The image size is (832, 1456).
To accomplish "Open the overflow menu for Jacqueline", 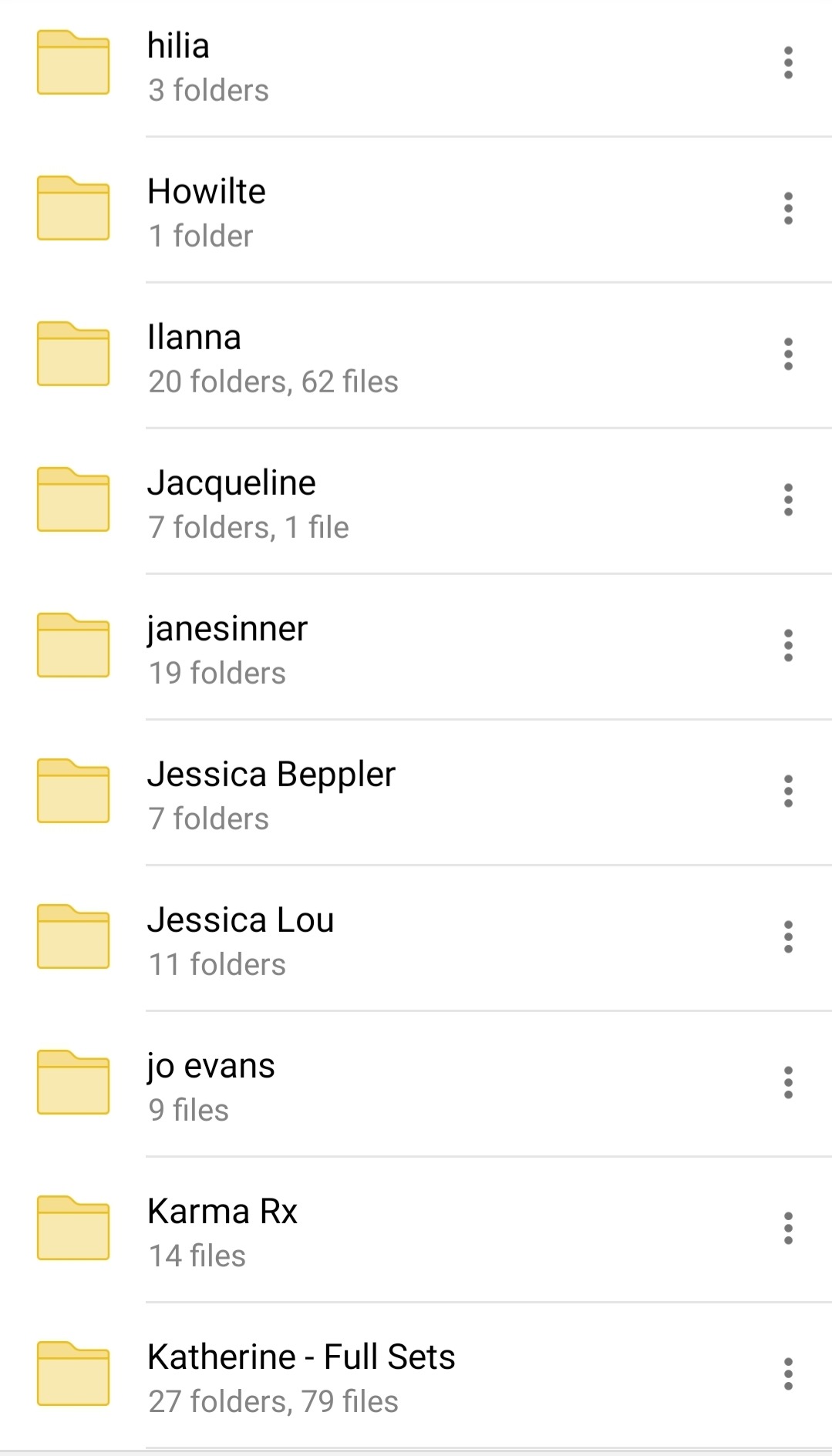I will click(788, 499).
